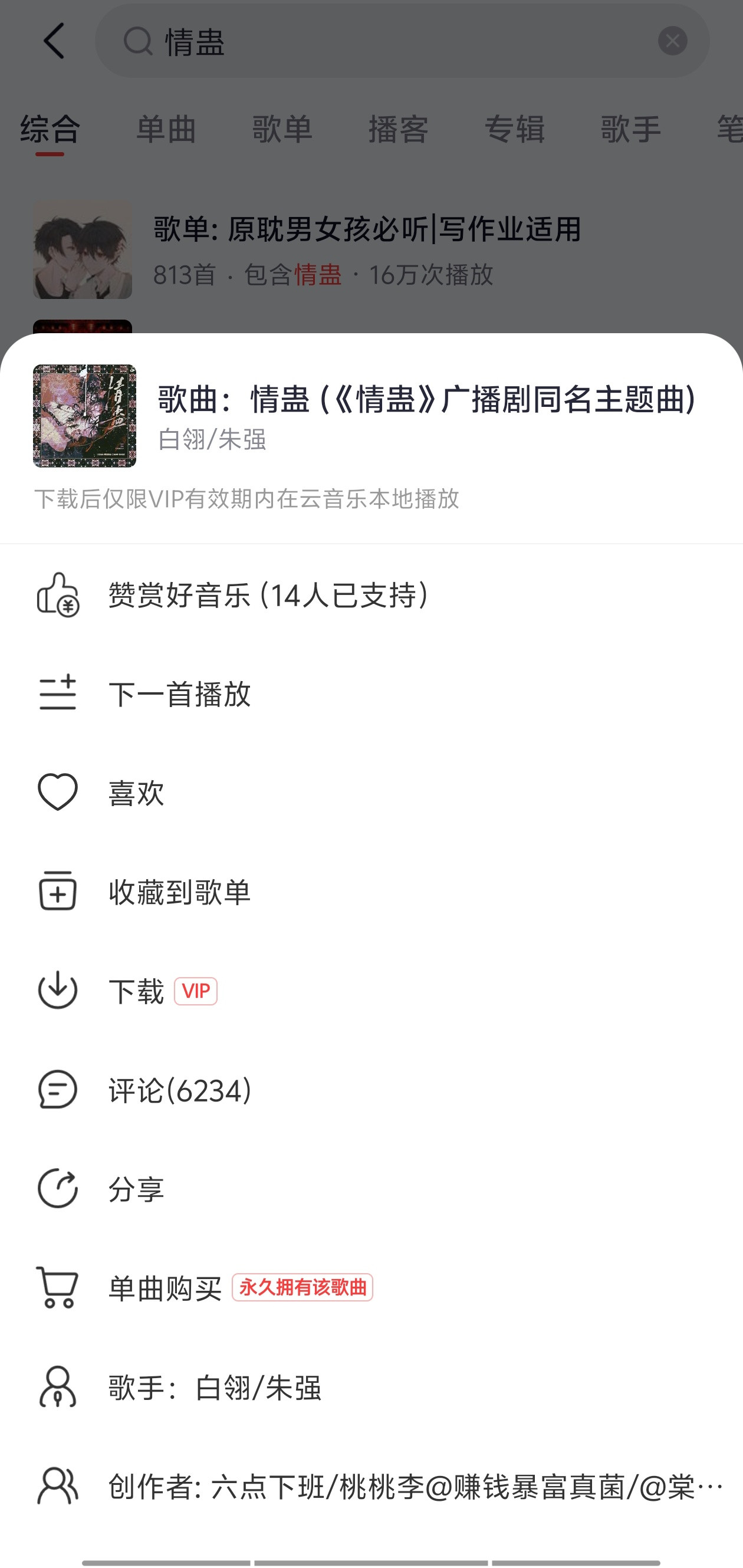
Task: Choose 收藏到歌单 to add to playlist
Action: pos(179,892)
